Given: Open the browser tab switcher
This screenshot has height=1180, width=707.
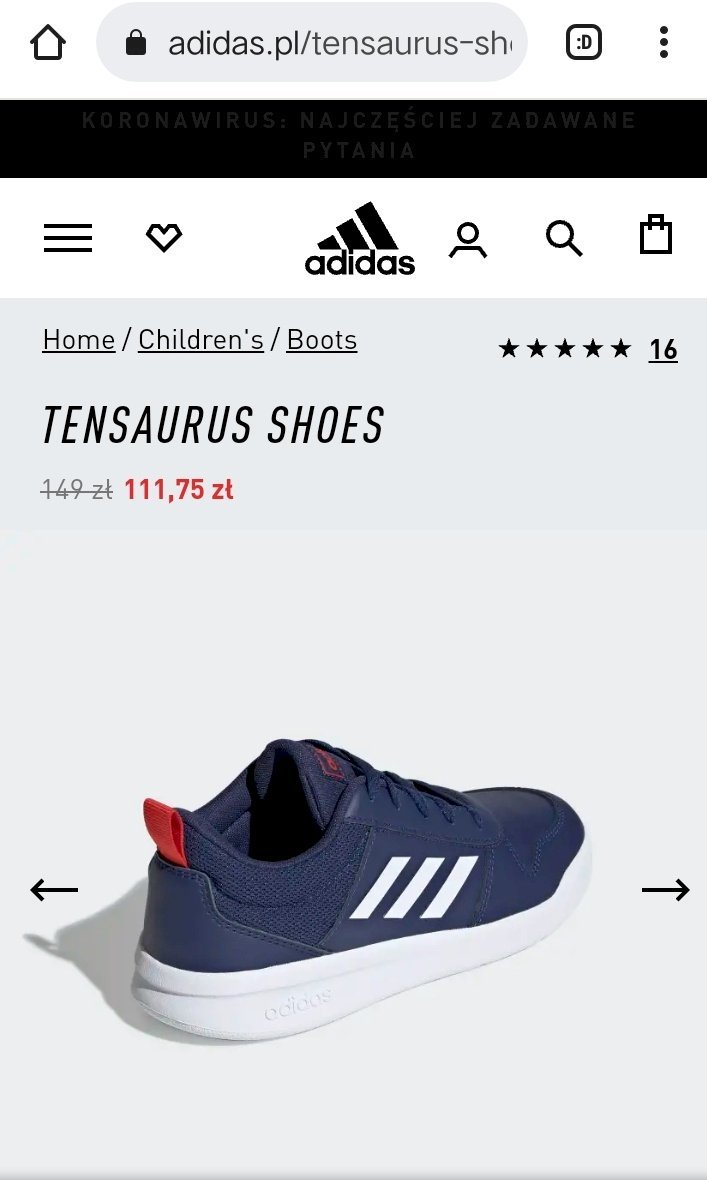Looking at the screenshot, I should [584, 42].
